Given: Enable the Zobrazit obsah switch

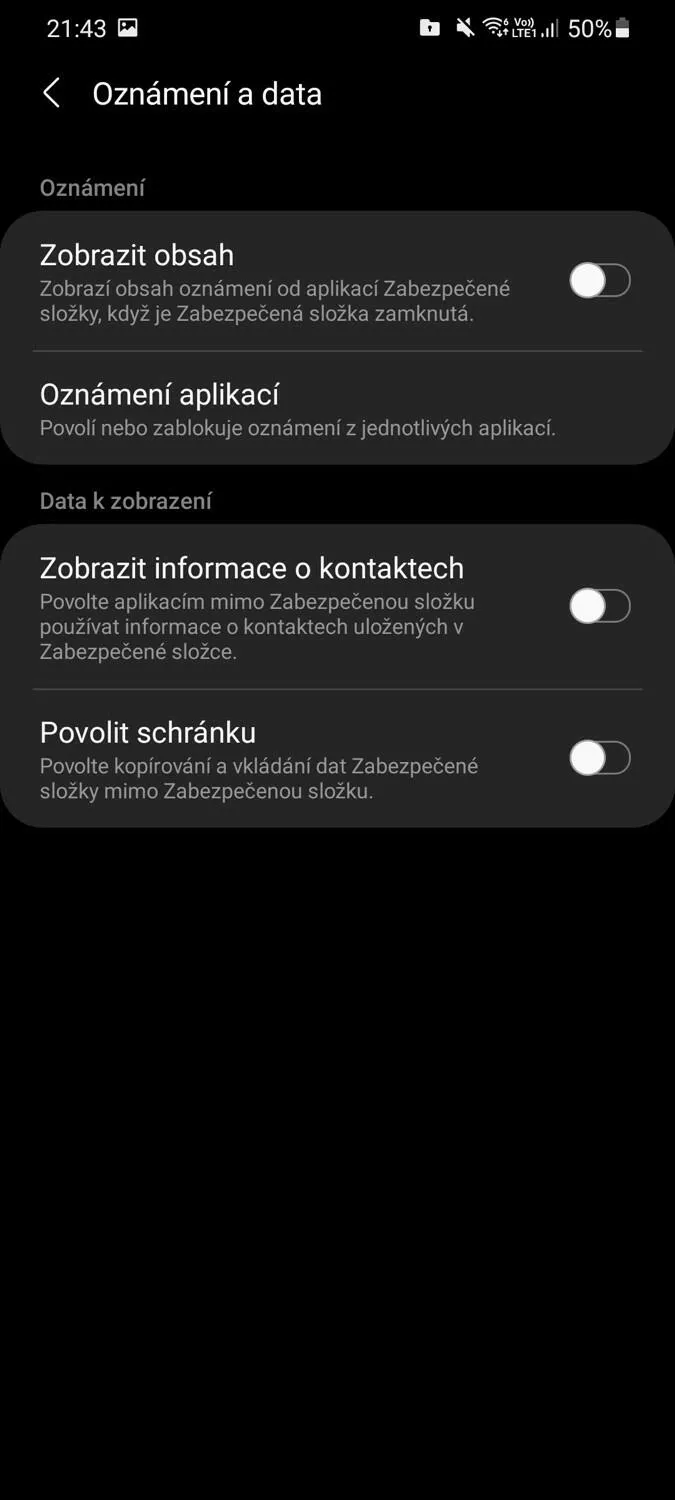Looking at the screenshot, I should [600, 281].
